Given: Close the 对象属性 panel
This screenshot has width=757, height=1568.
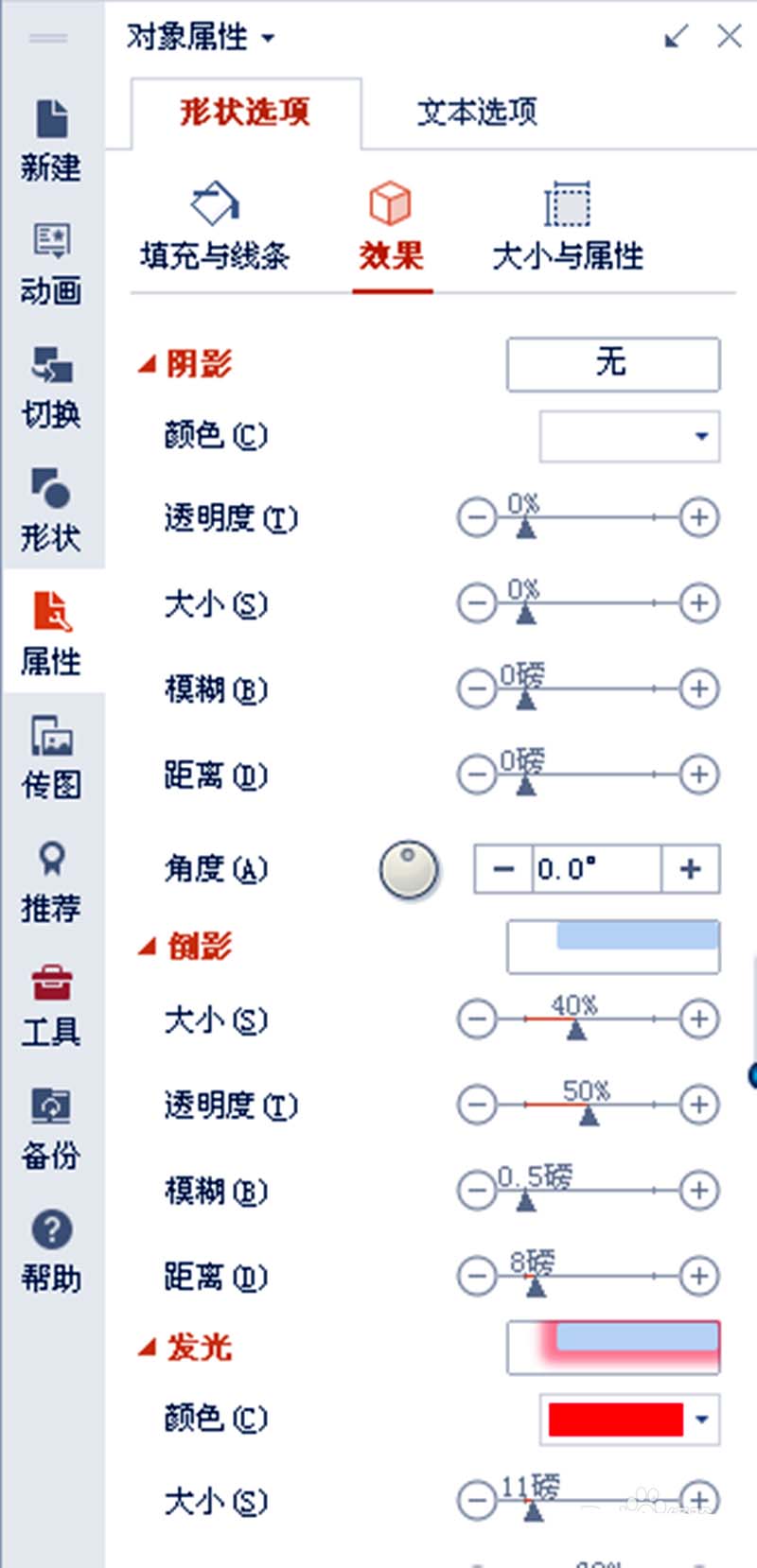Looking at the screenshot, I should tap(729, 37).
